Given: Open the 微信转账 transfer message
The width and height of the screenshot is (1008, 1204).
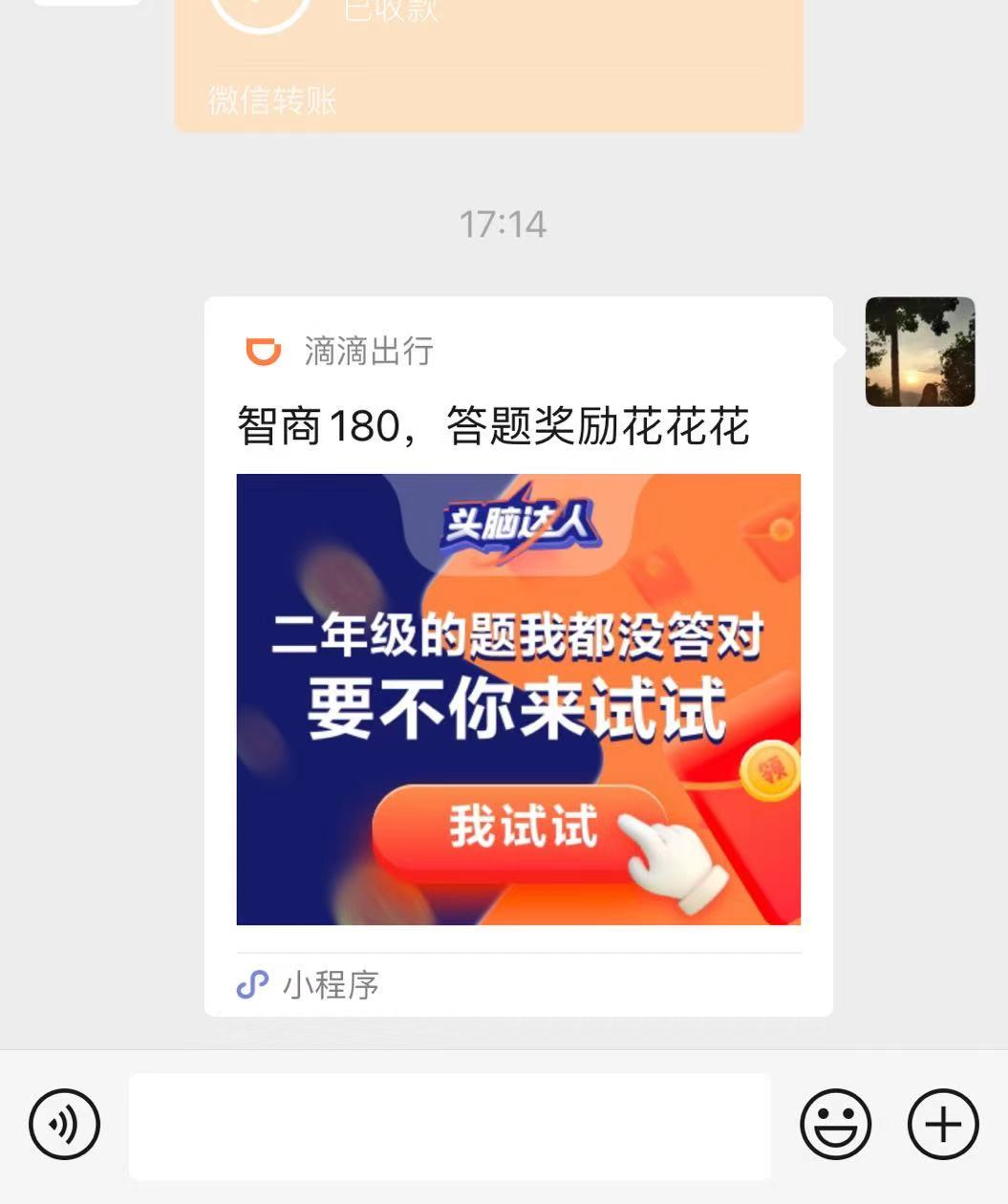Looking at the screenshot, I should (487, 57).
